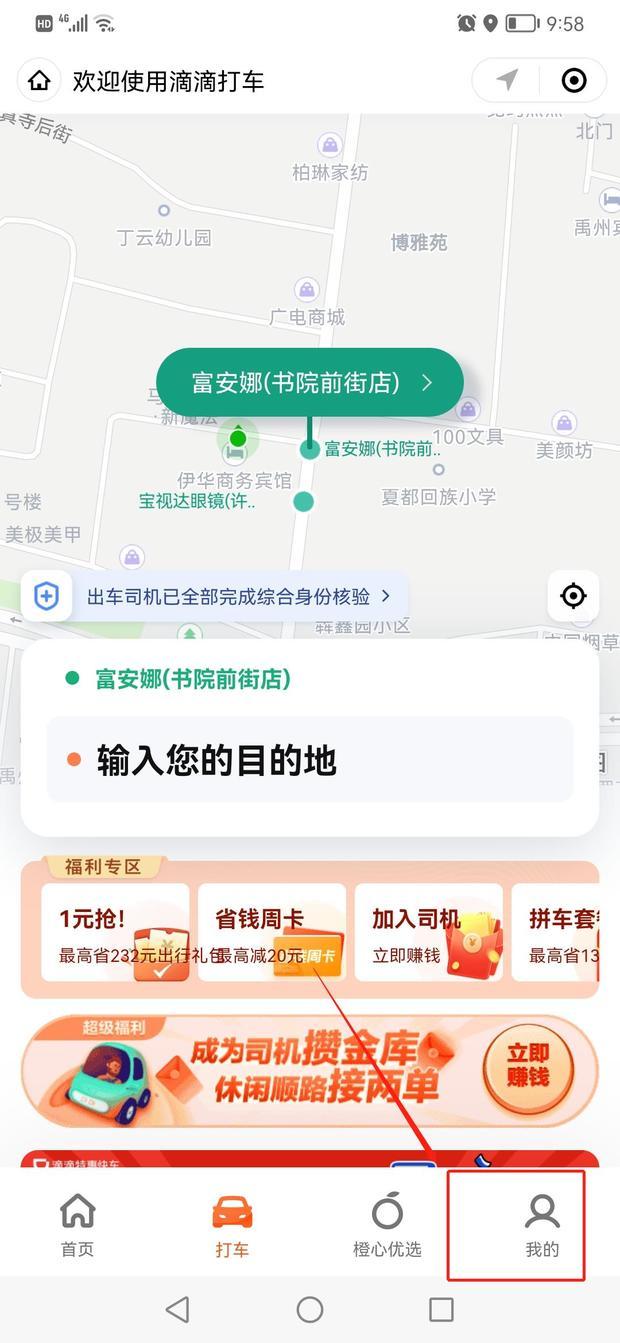Image resolution: width=620 pixels, height=1343 pixels.
Task: Open the 我的 tab
Action: click(542, 1225)
